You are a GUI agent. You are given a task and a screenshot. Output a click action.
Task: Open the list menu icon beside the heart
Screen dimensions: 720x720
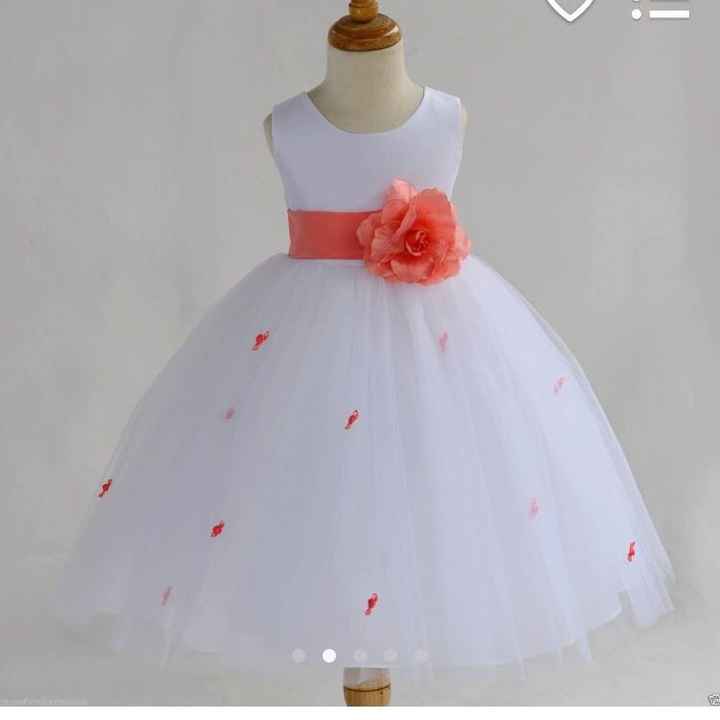point(661,9)
